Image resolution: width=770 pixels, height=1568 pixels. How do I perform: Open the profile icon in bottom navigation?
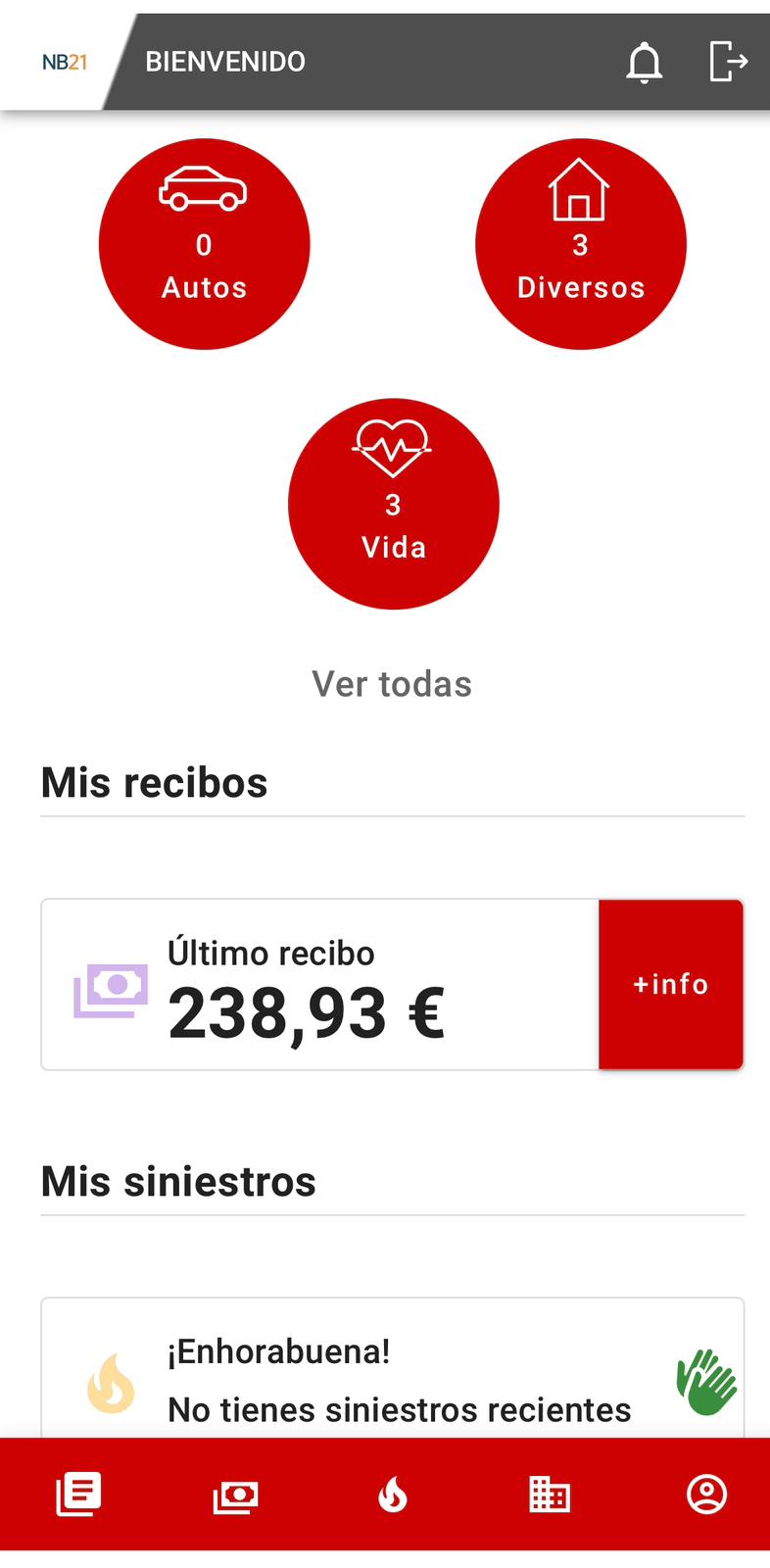click(x=707, y=1494)
